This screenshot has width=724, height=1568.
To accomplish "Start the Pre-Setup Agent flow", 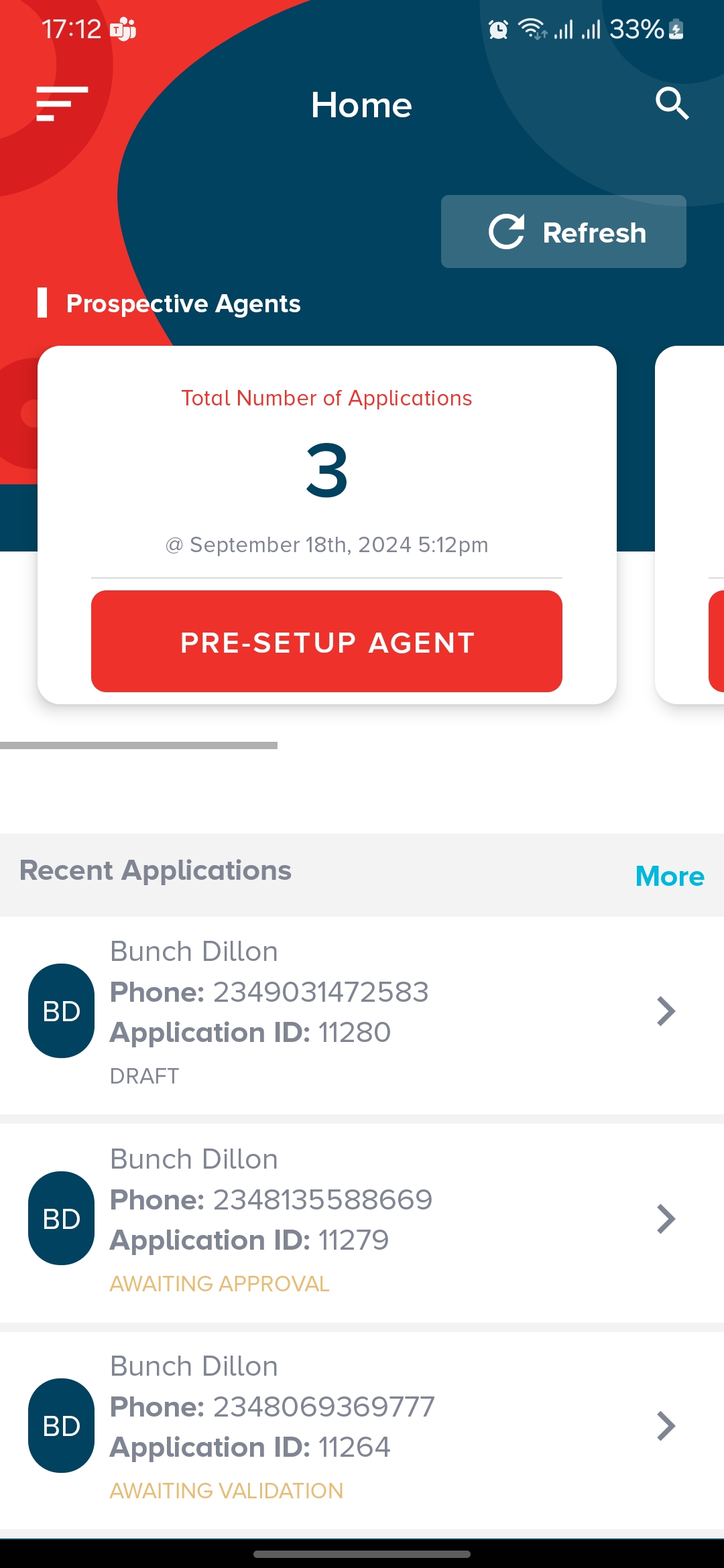I will pos(326,641).
